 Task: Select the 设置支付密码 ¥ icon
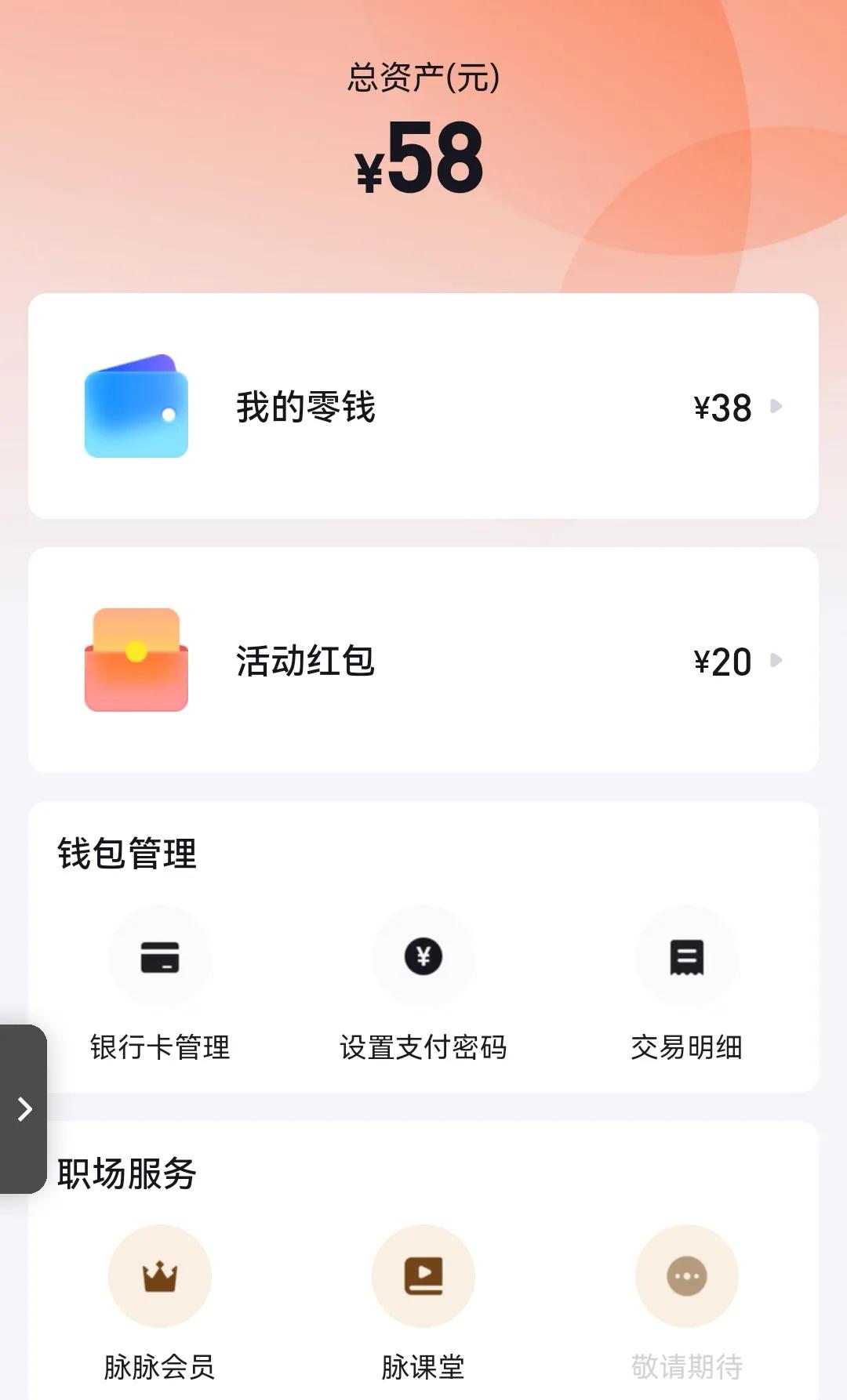pyautogui.click(x=423, y=956)
